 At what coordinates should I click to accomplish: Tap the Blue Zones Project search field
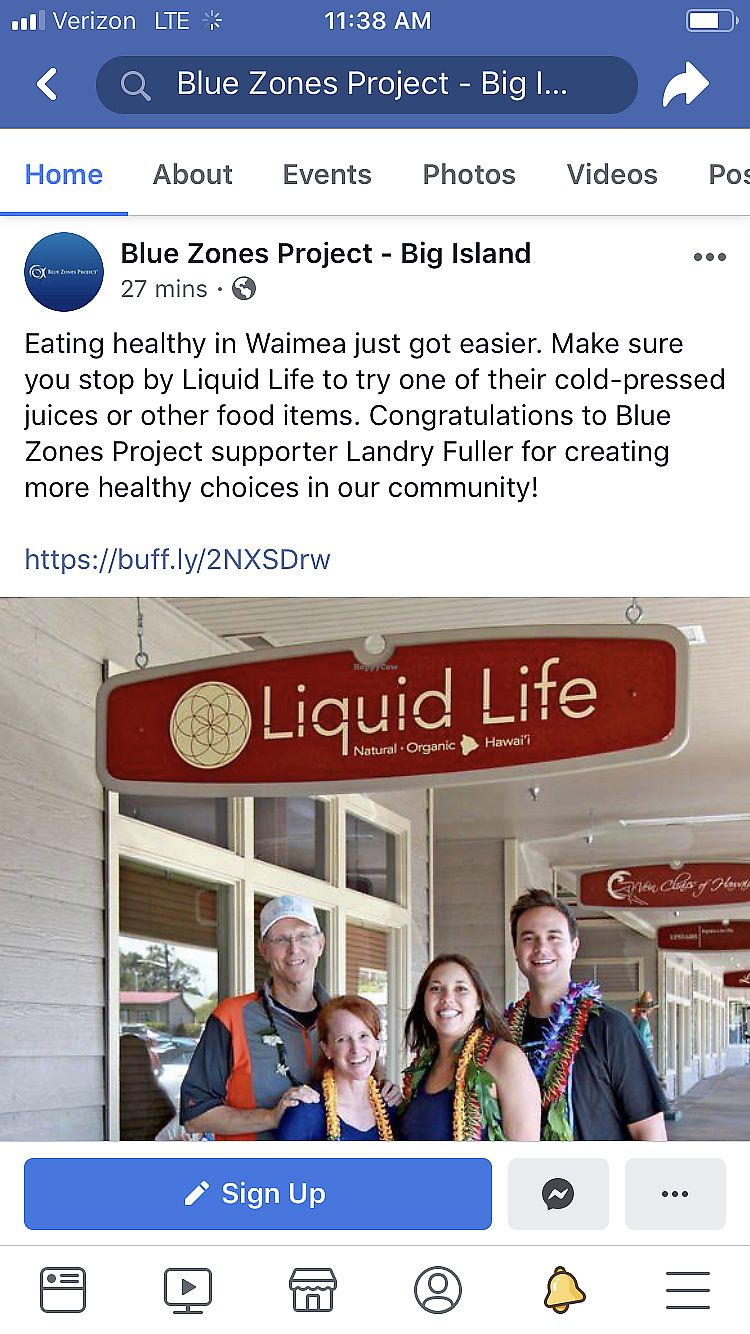point(366,85)
